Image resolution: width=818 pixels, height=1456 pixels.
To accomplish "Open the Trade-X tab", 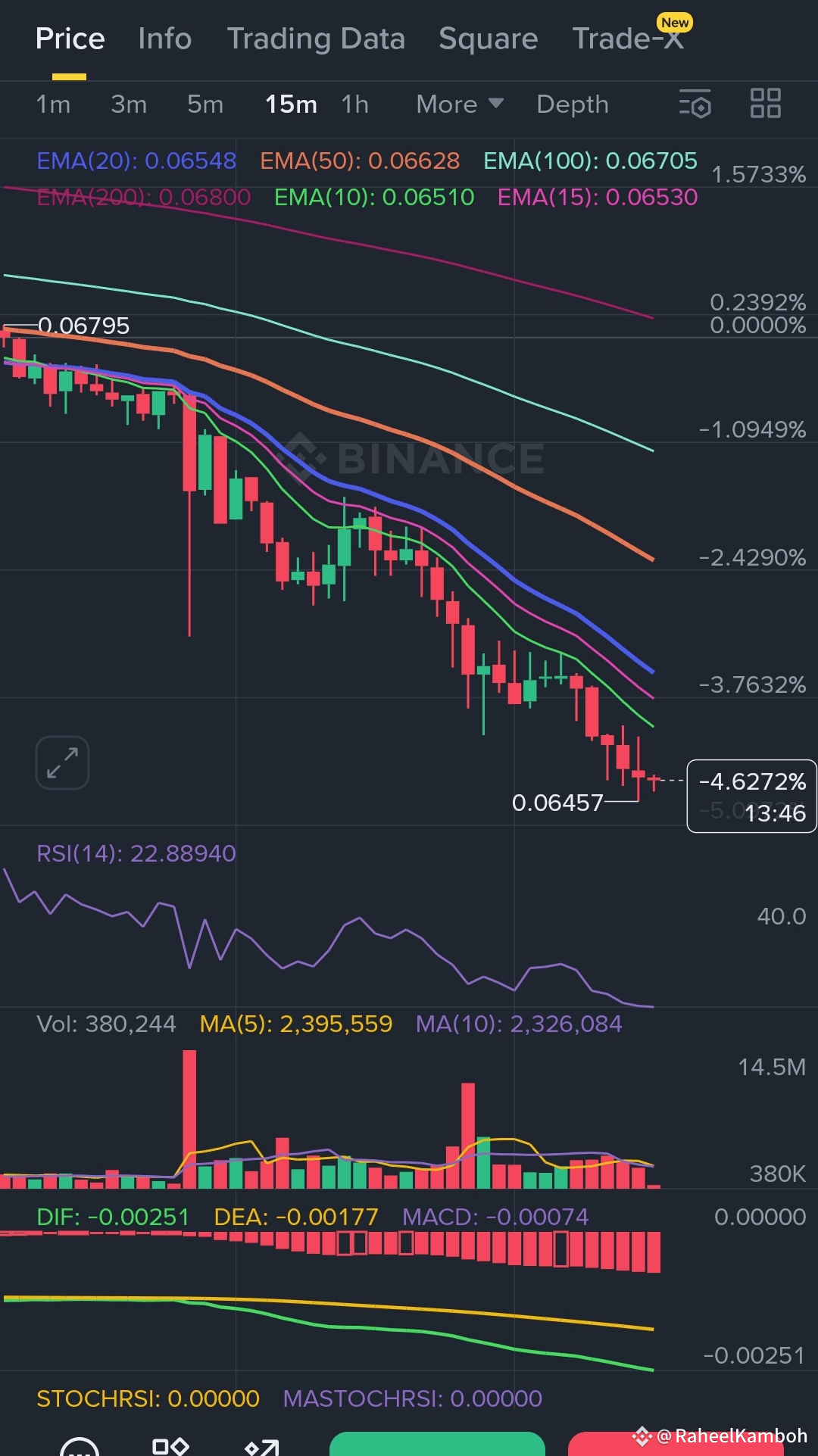I will 628,39.
